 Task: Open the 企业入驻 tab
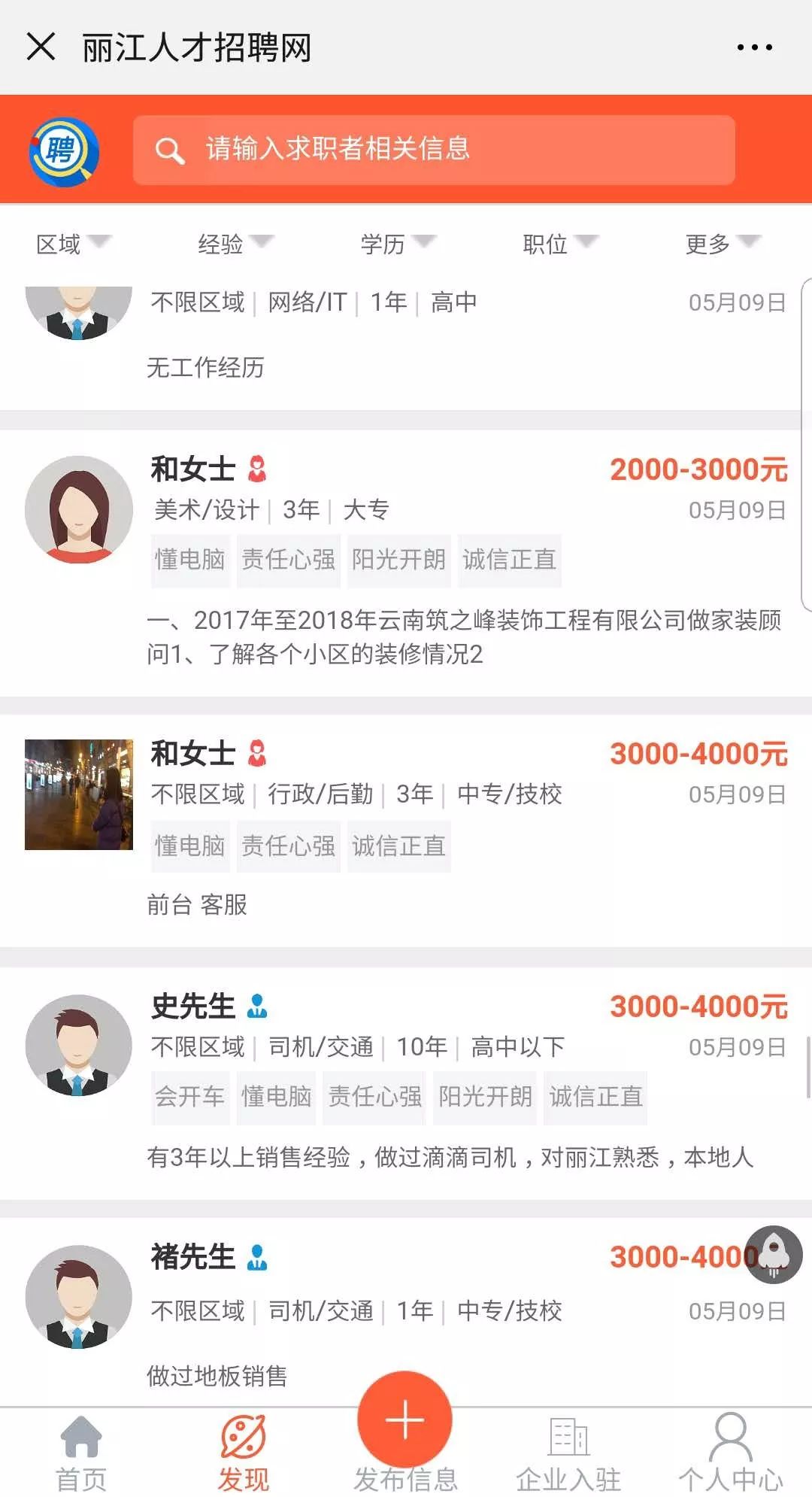568,1453
